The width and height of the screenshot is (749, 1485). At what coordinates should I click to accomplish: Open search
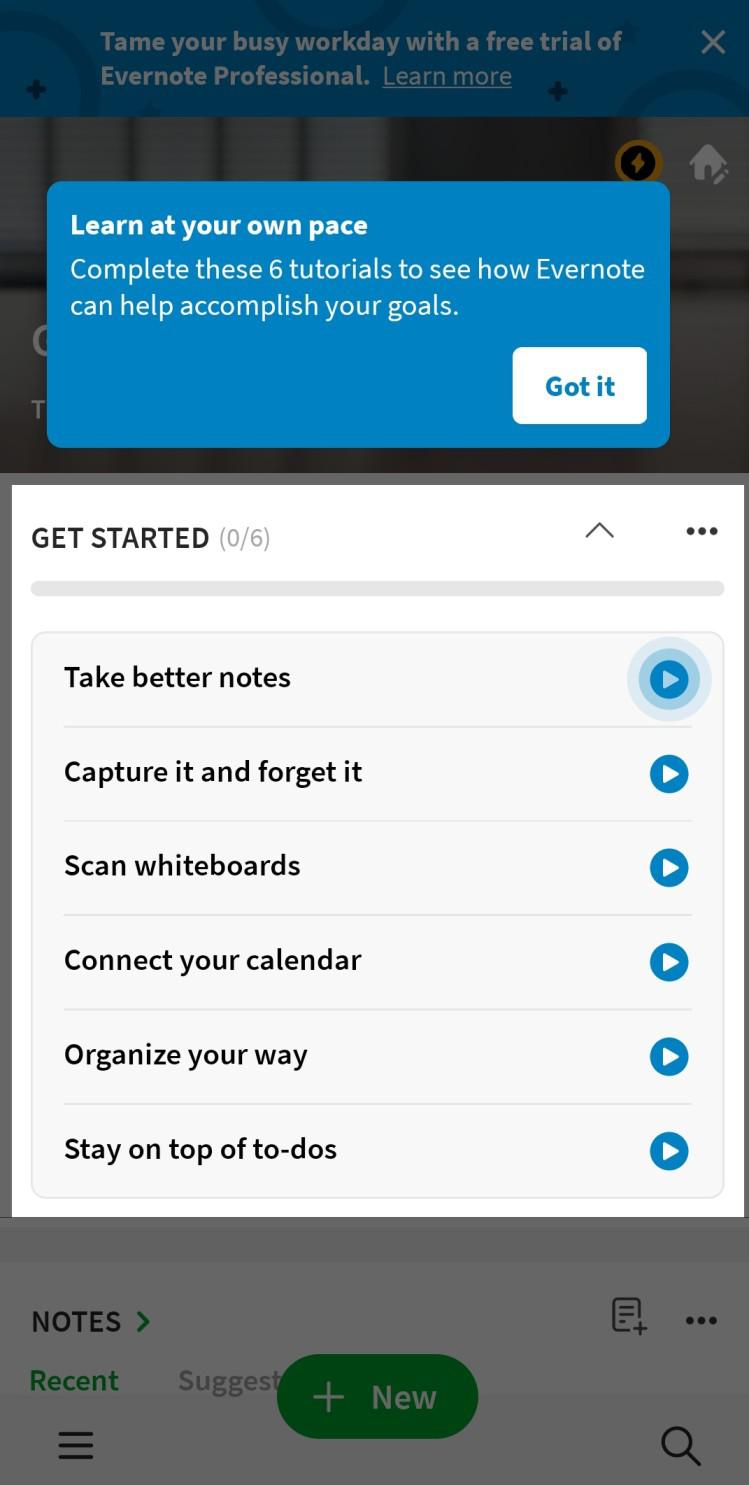[x=680, y=1445]
